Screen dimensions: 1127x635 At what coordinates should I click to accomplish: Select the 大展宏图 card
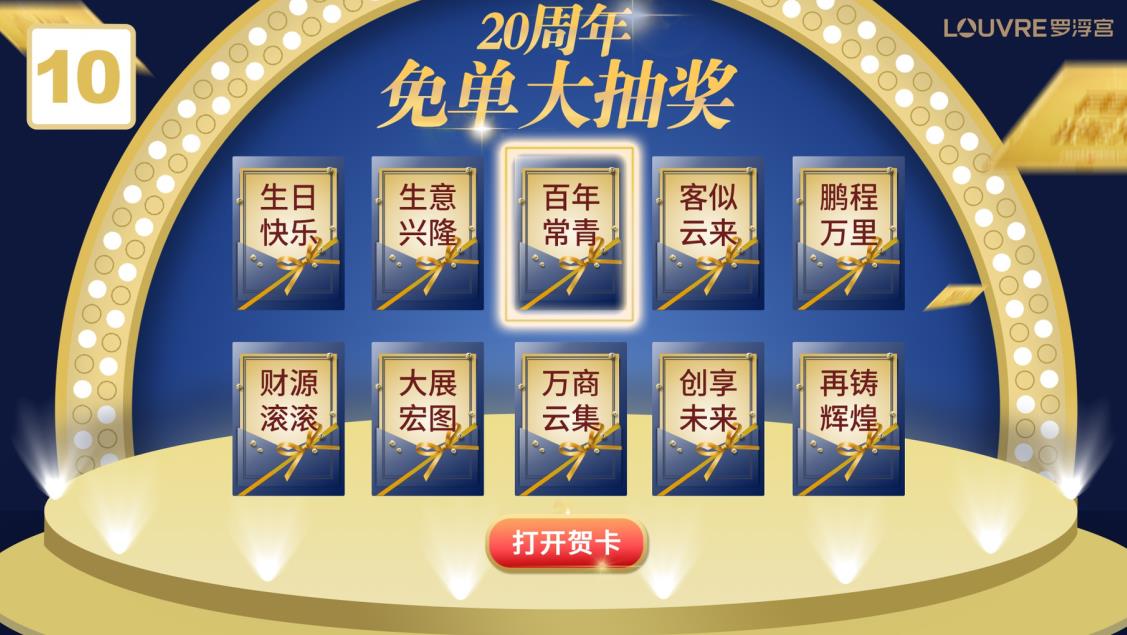click(427, 418)
